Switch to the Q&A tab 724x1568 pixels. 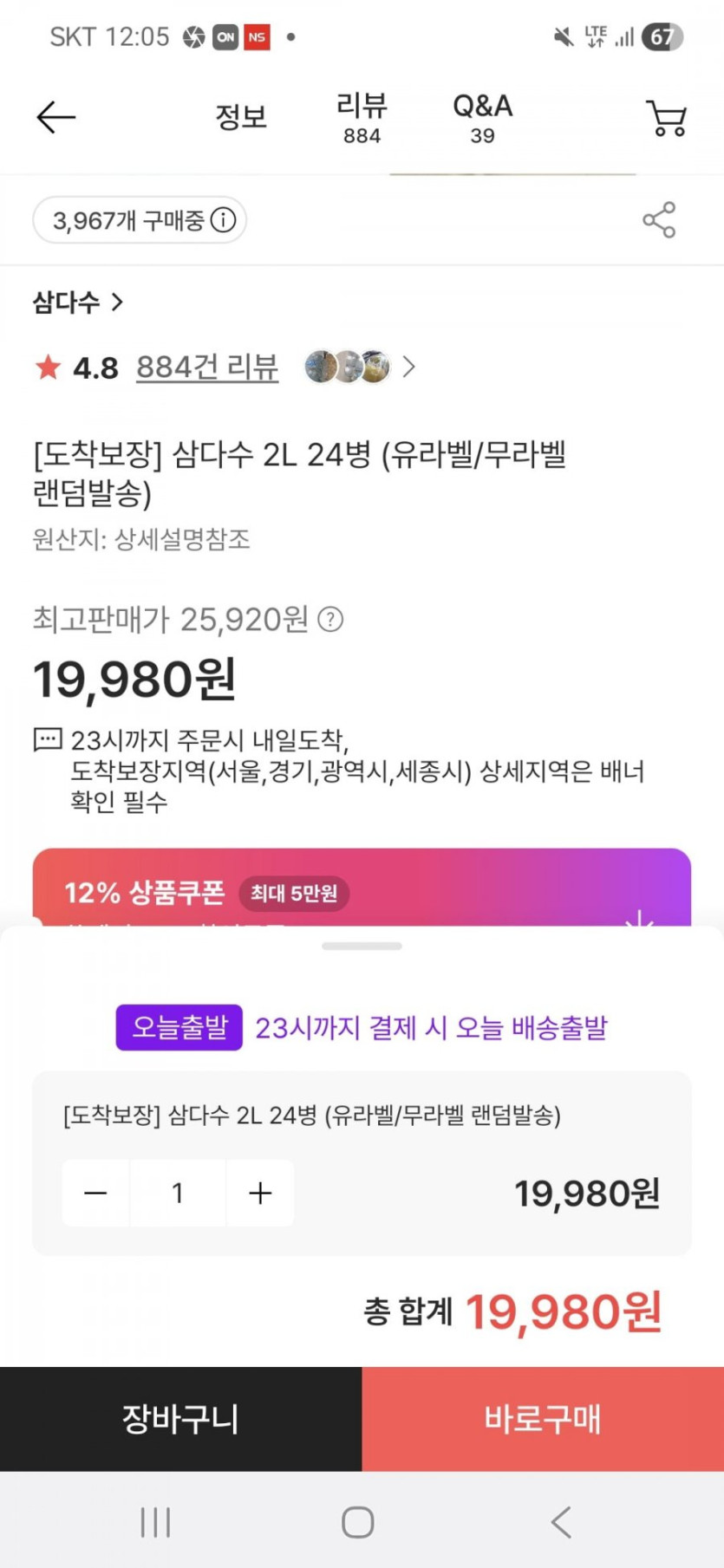pos(482,118)
